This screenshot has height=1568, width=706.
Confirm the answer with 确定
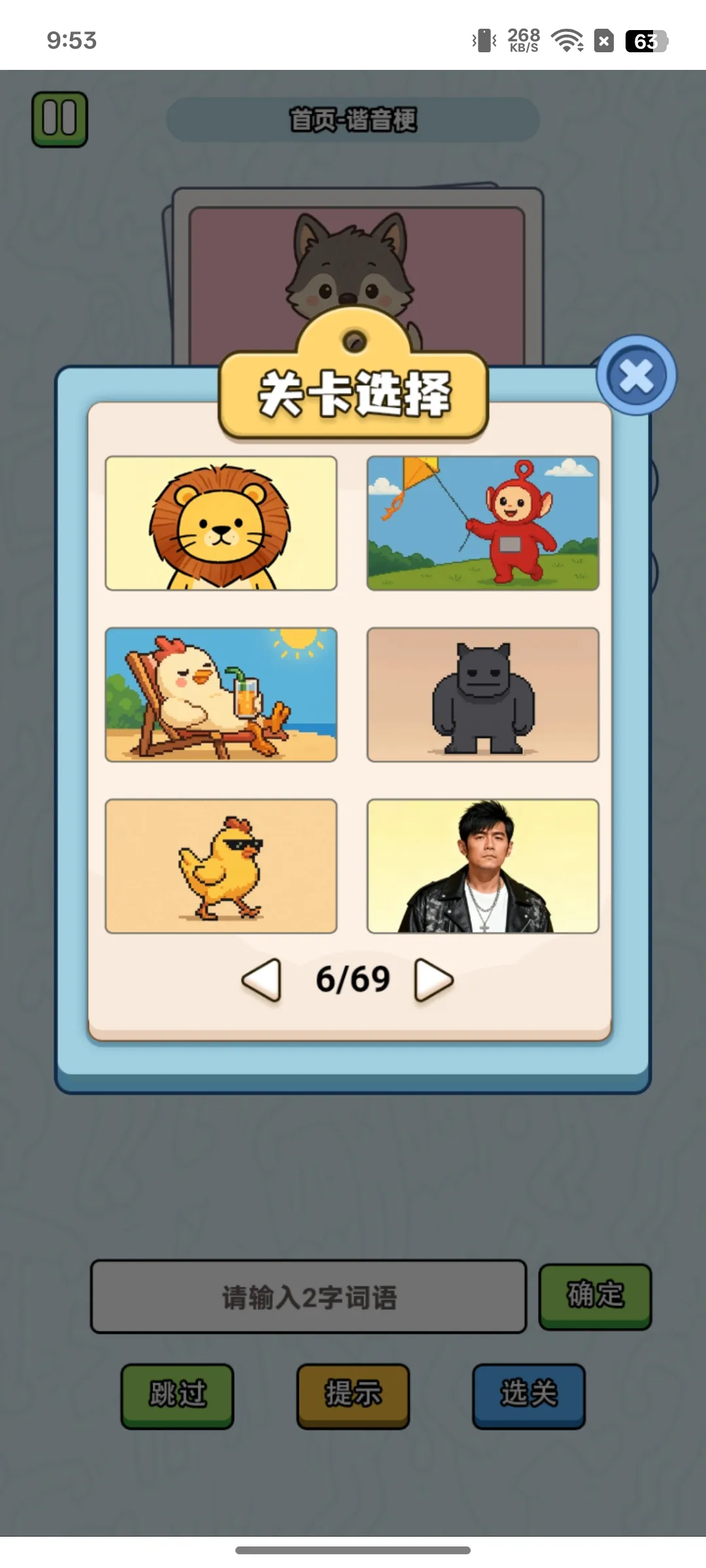coord(595,1296)
